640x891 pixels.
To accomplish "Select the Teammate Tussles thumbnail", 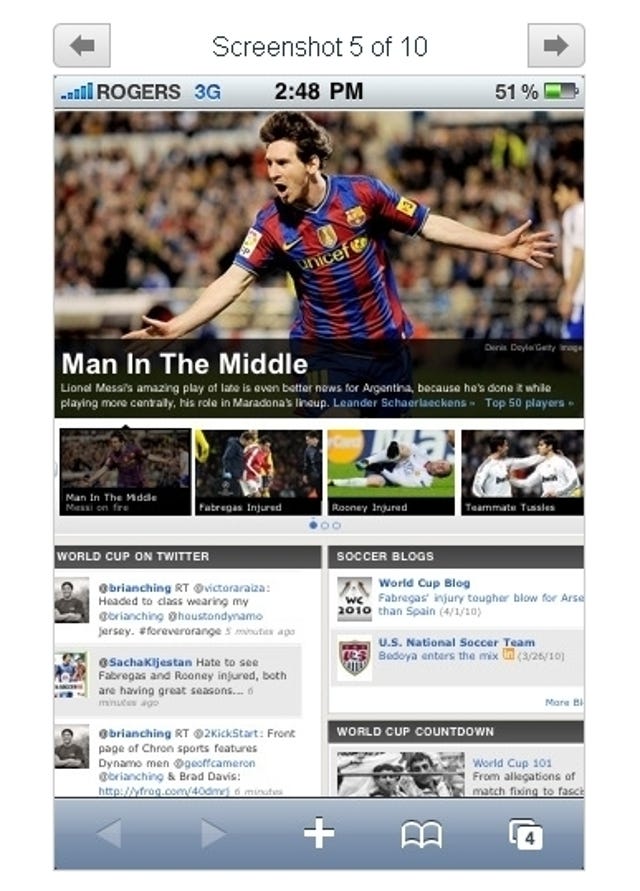I will click(522, 472).
